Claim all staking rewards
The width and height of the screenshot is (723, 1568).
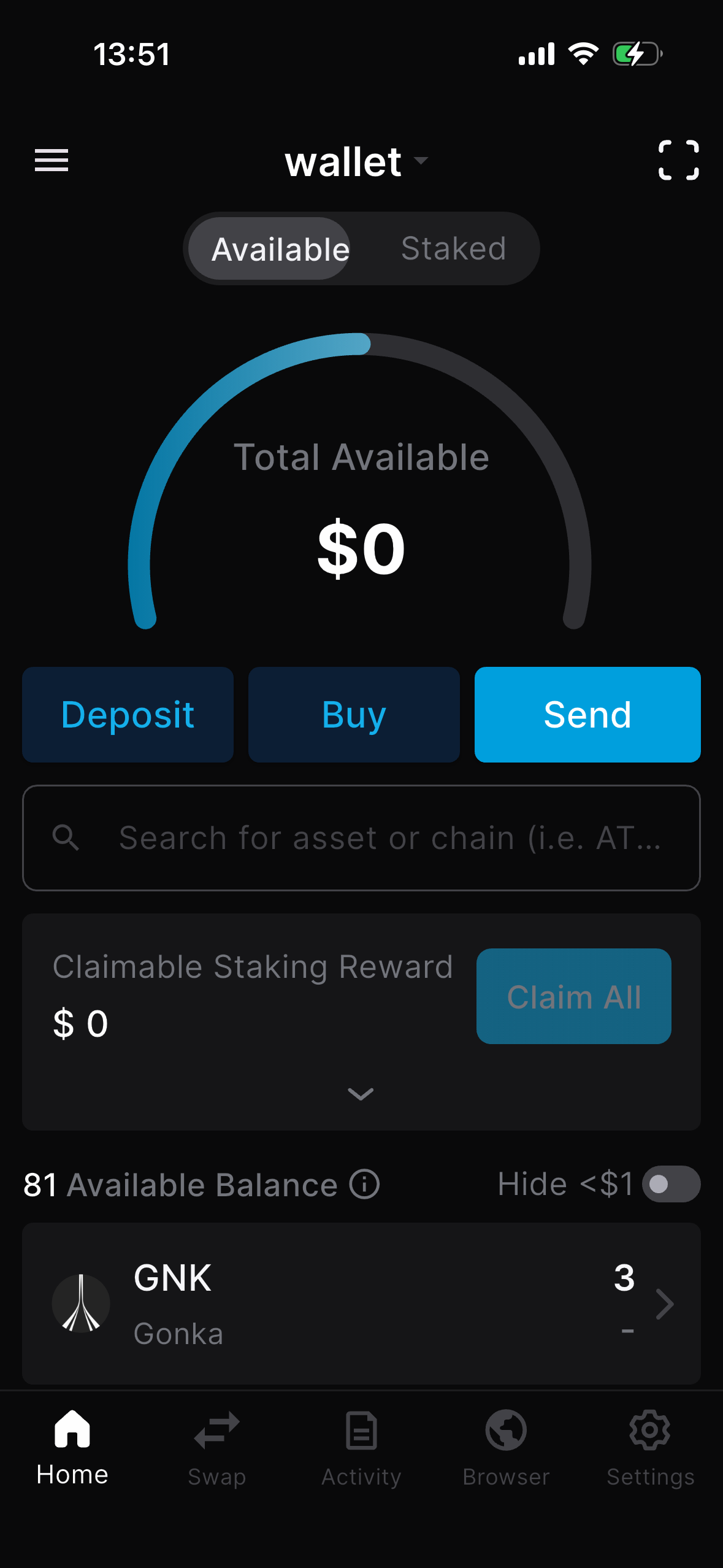click(573, 996)
